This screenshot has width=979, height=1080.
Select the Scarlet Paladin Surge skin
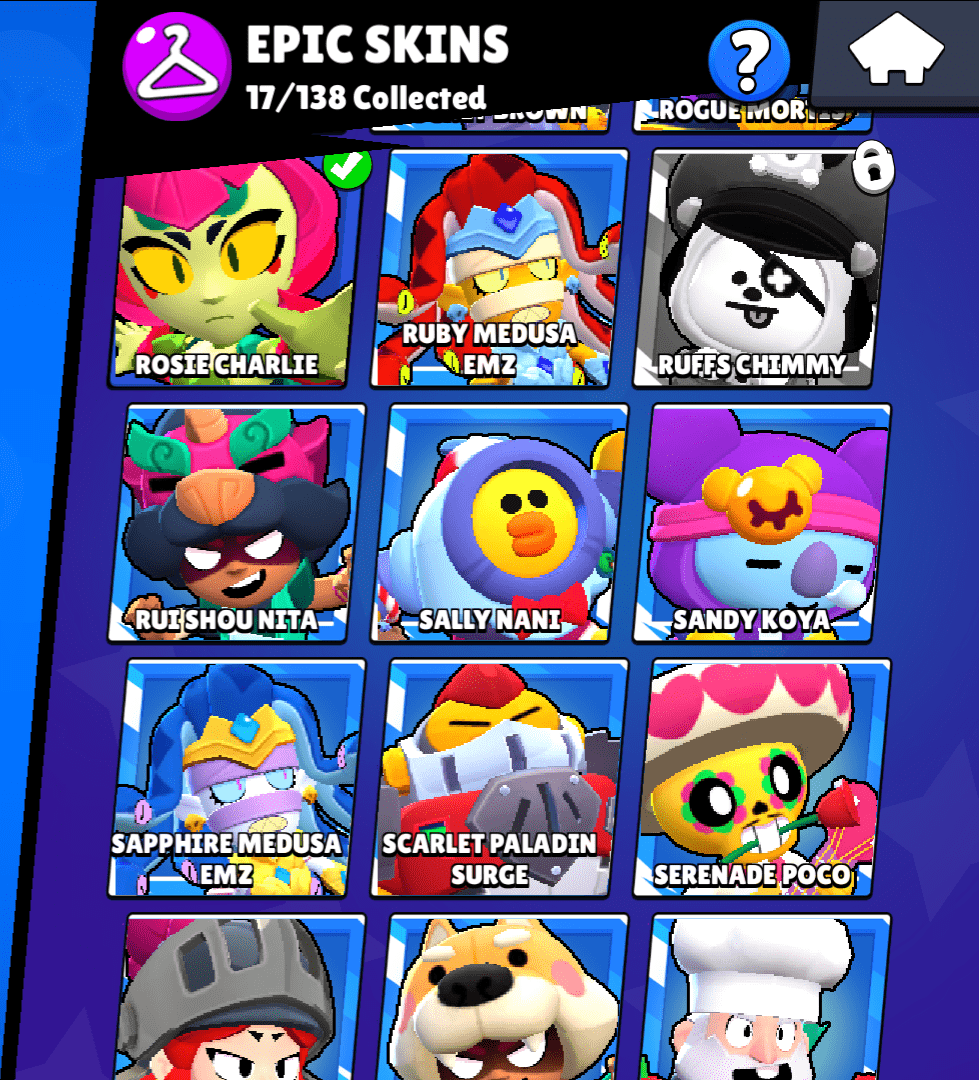pos(498,778)
